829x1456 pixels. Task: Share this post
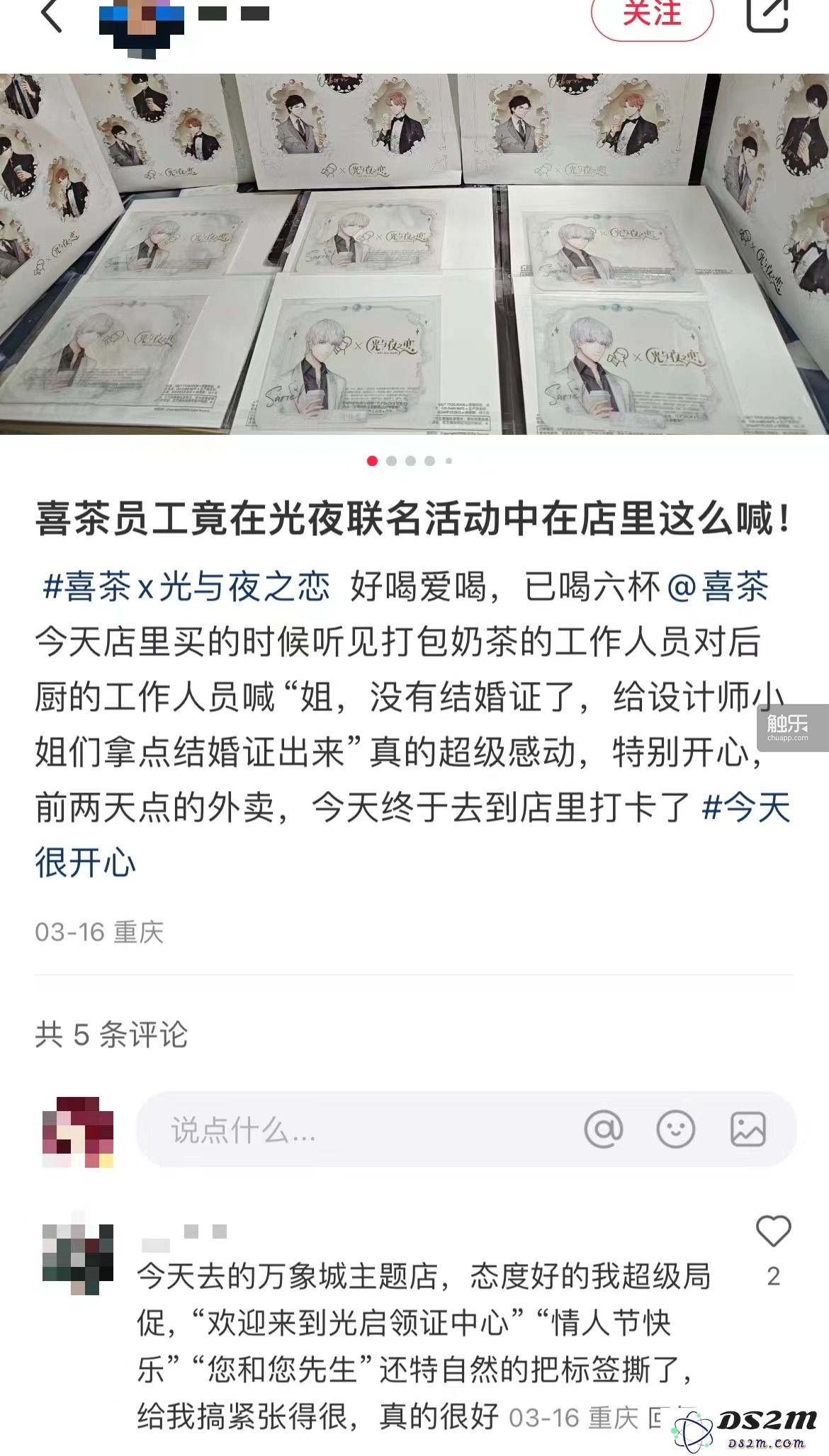coord(767,14)
